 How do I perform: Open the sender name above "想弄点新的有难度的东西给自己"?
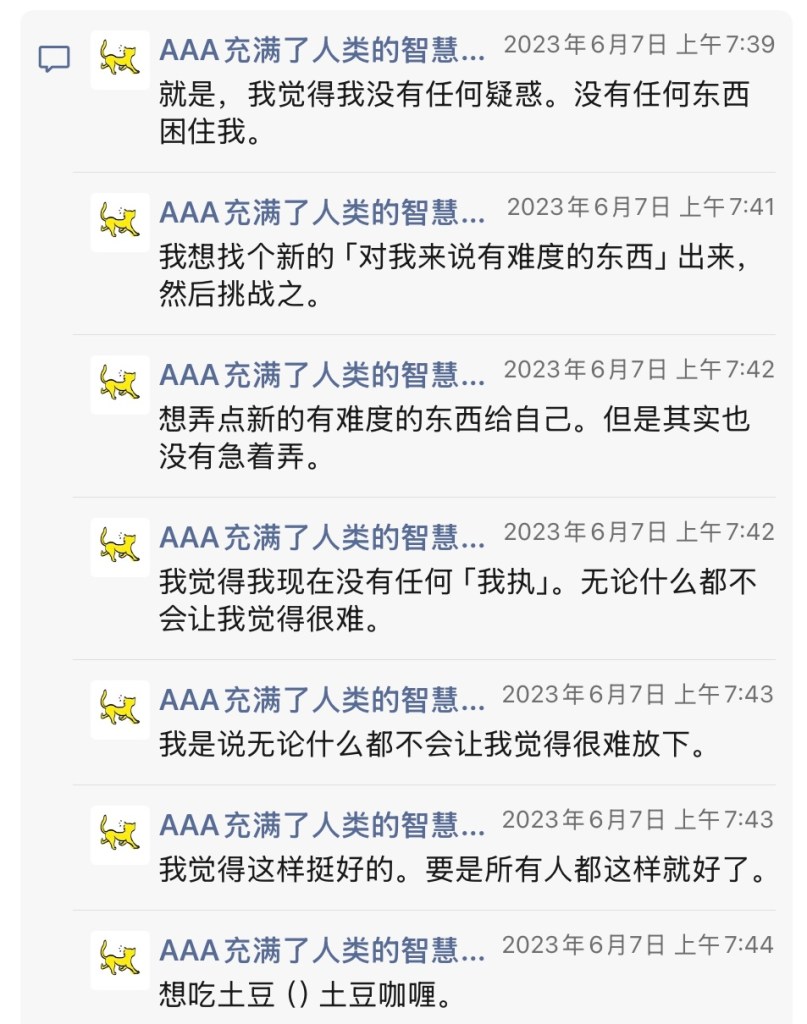point(322,374)
